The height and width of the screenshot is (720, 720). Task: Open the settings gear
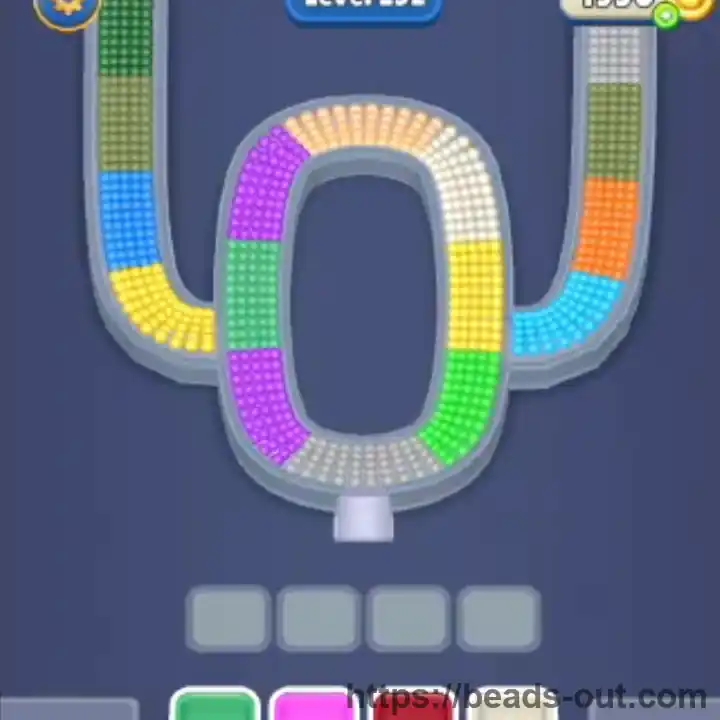point(66,9)
